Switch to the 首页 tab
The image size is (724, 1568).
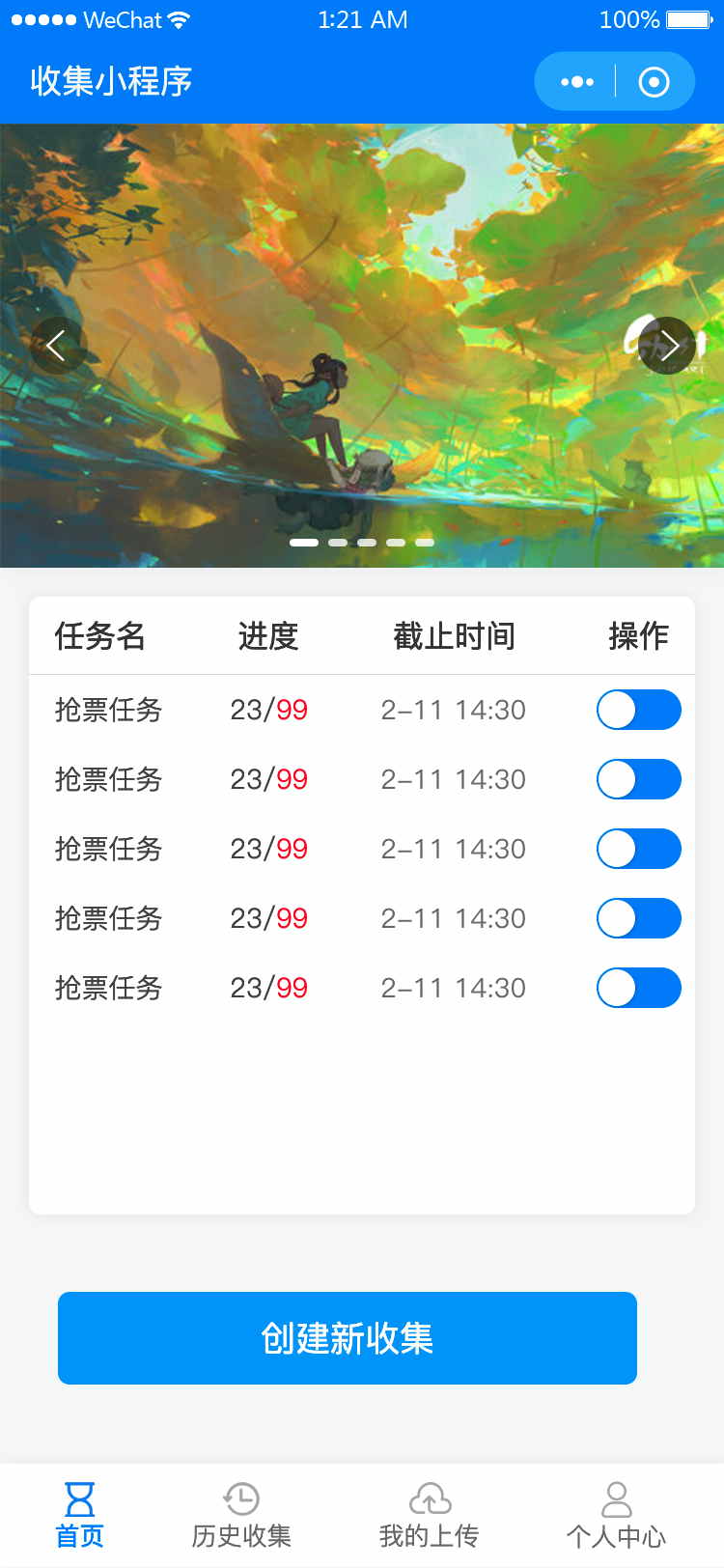click(79, 1515)
